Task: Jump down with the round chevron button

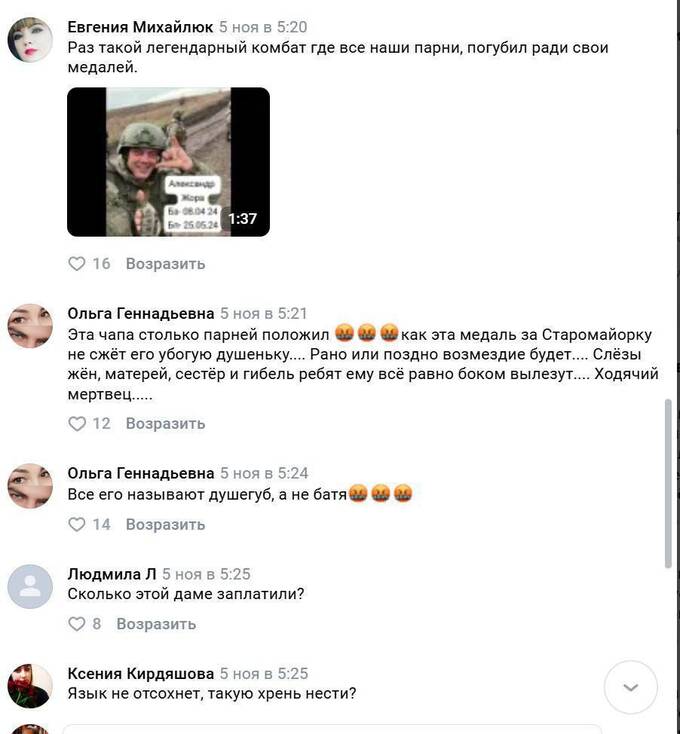Action: tap(631, 687)
